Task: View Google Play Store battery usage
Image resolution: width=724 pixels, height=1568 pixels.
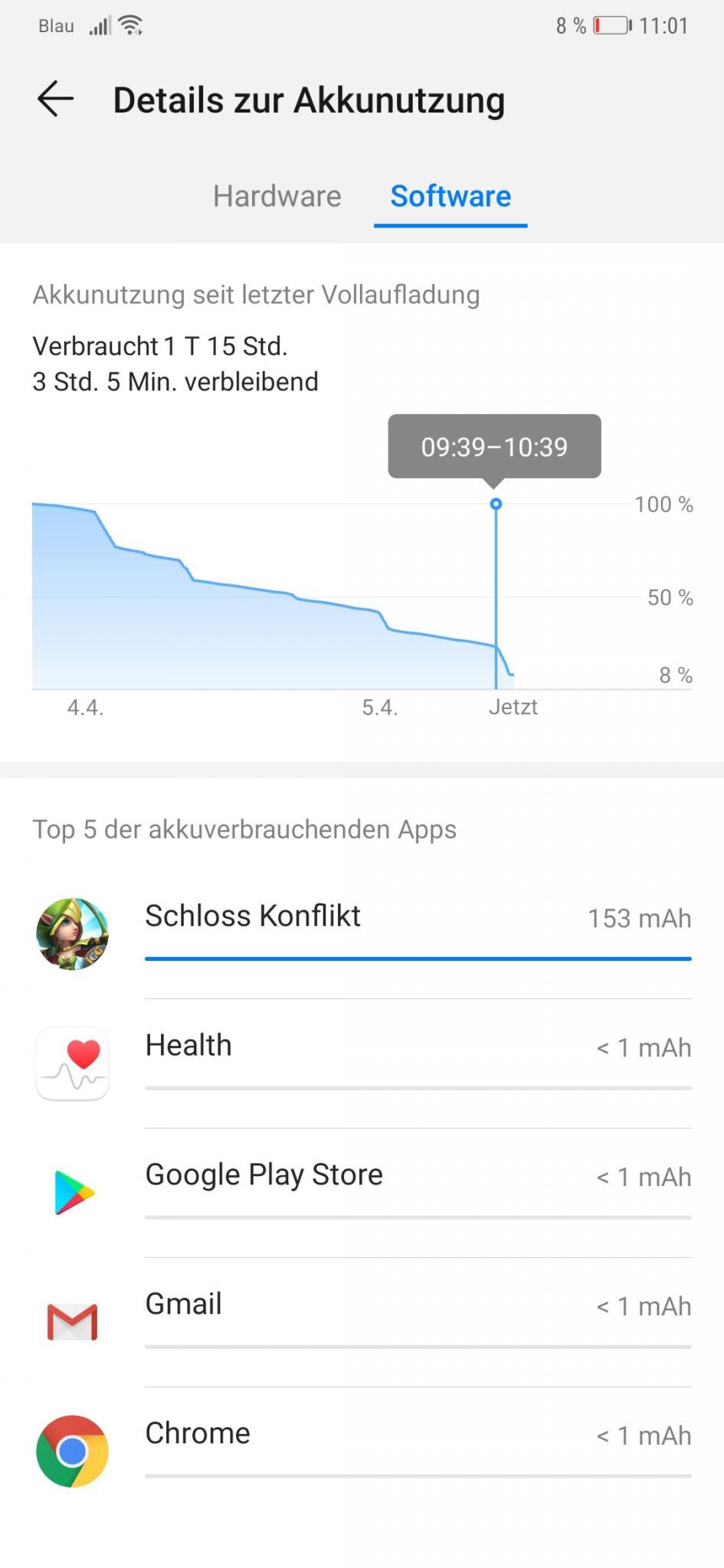Action: click(362, 1192)
